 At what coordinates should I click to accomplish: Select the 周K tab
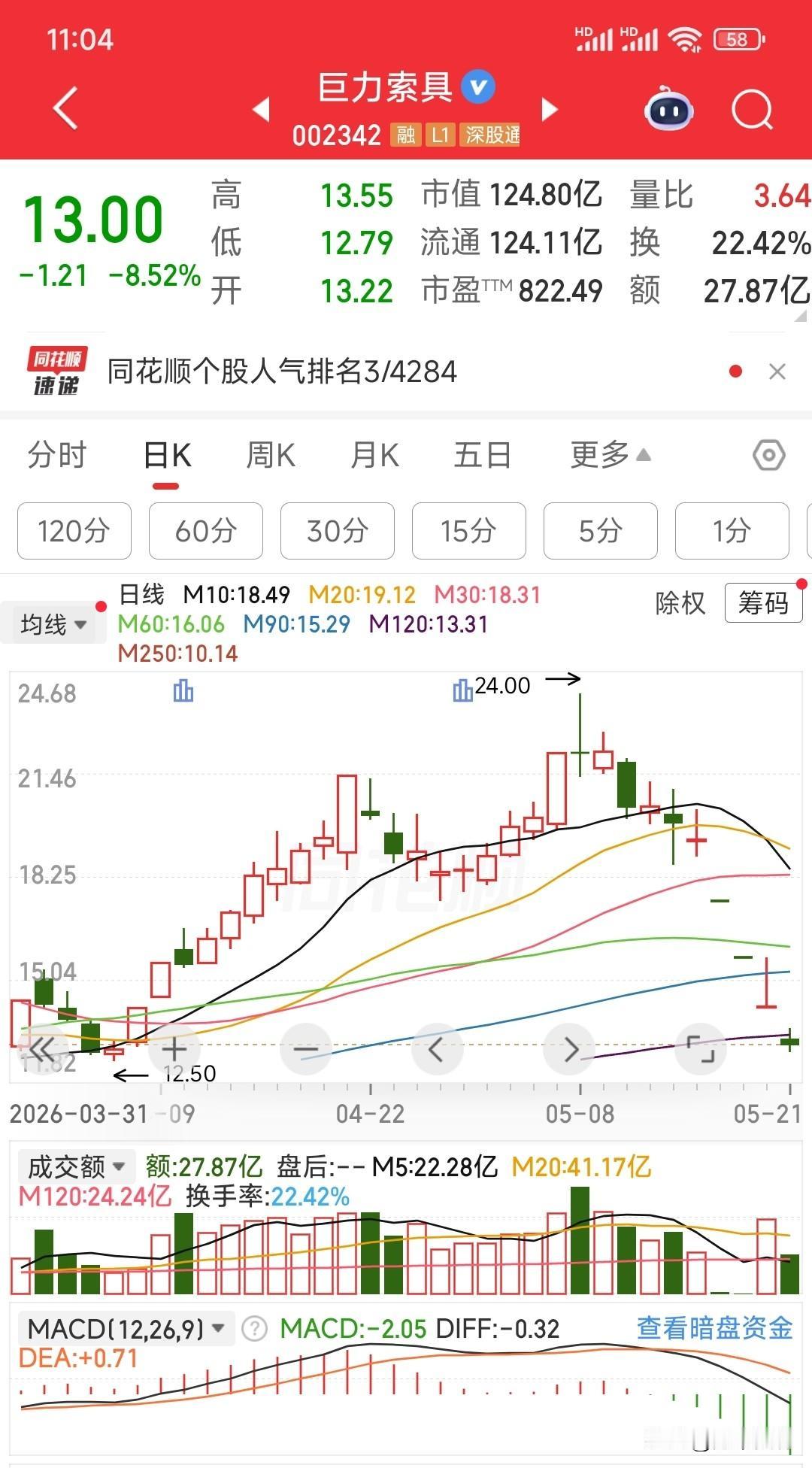click(271, 456)
